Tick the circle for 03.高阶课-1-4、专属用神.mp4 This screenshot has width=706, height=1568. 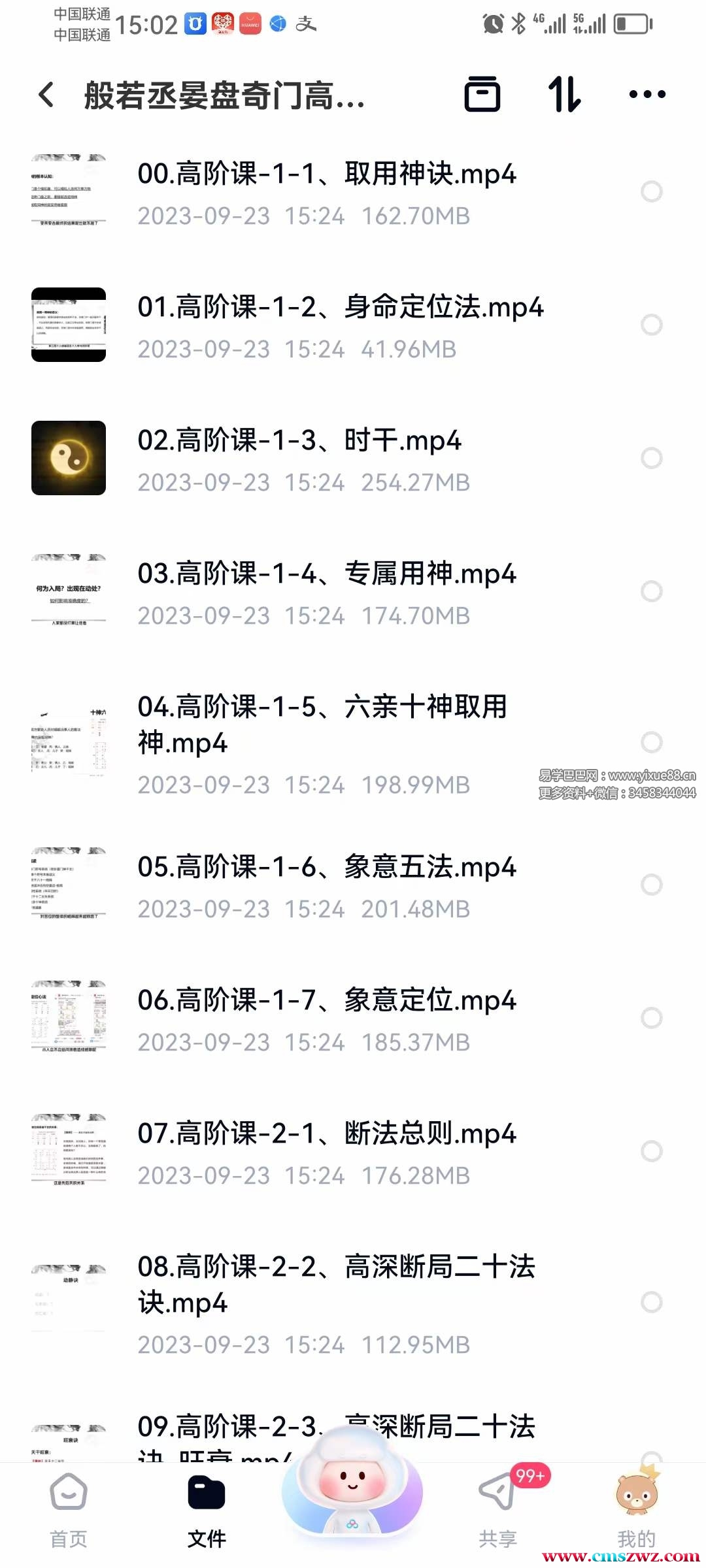651,591
